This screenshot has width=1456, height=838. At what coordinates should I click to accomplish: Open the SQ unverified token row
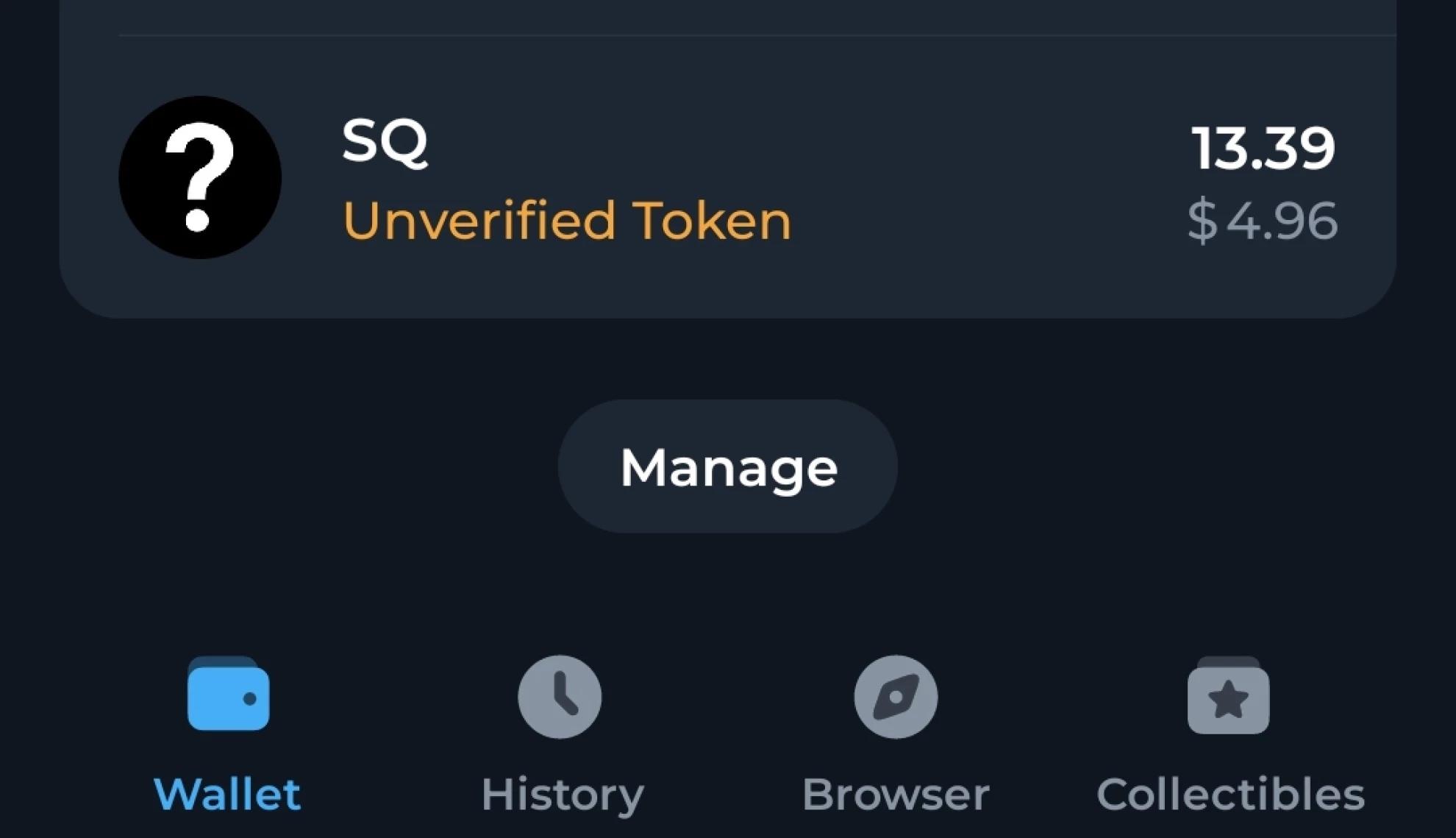[x=727, y=178]
